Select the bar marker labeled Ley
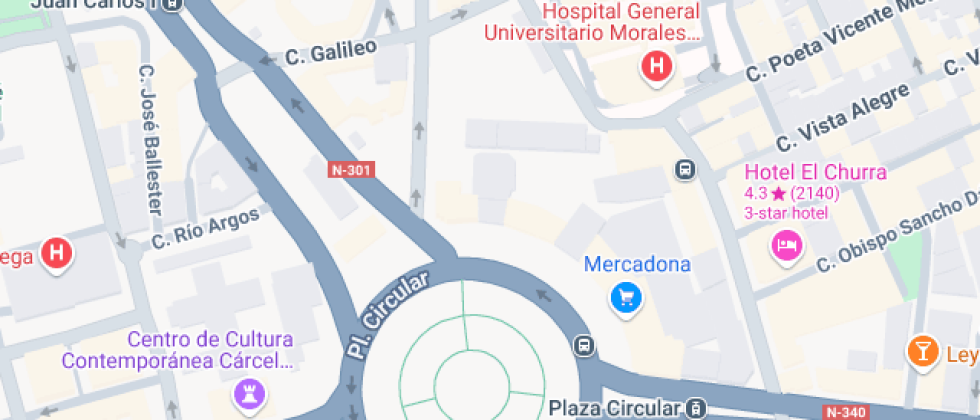The image size is (980, 420). pyautogui.click(x=921, y=351)
